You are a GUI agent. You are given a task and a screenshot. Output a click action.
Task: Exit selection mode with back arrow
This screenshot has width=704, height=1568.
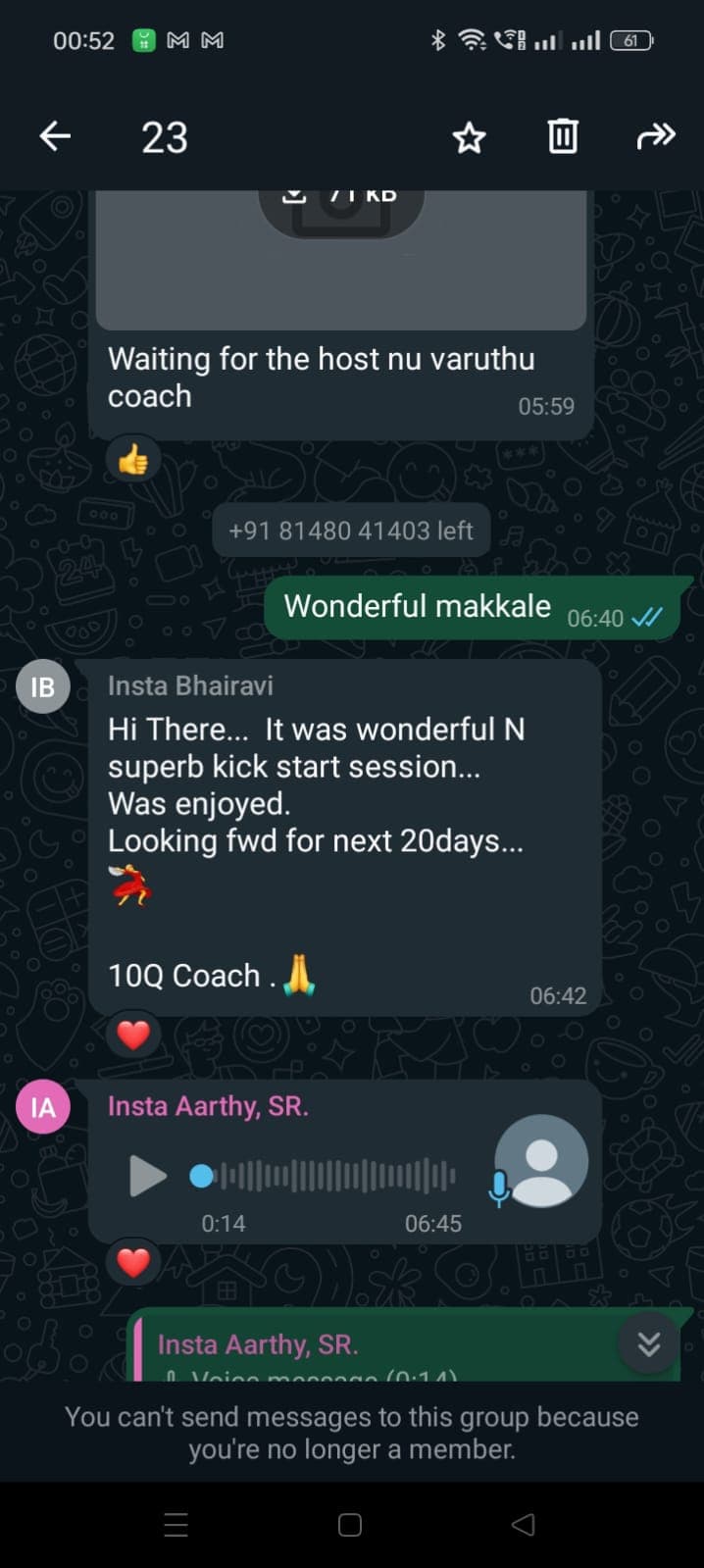56,136
